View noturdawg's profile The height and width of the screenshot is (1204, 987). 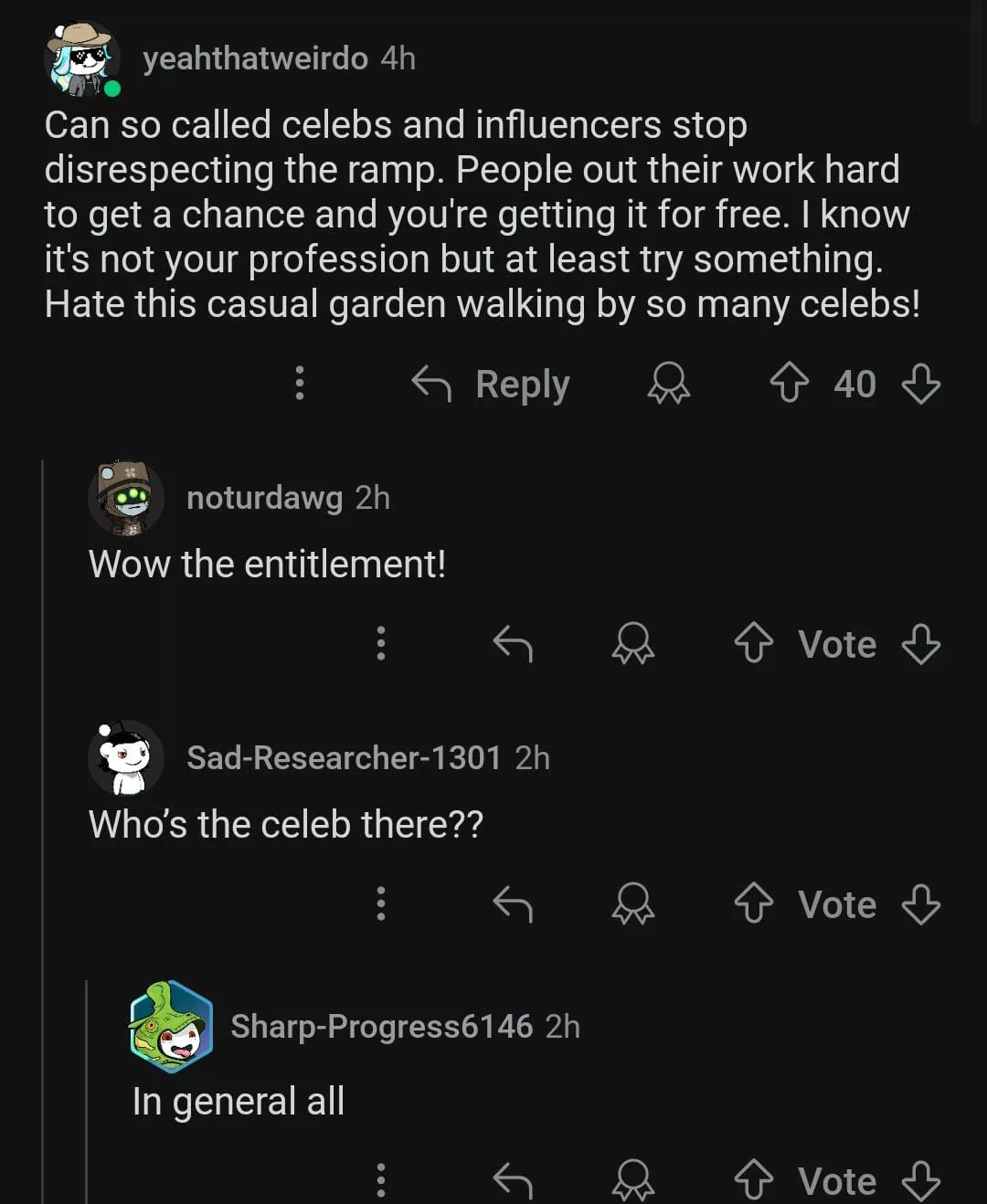click(264, 498)
